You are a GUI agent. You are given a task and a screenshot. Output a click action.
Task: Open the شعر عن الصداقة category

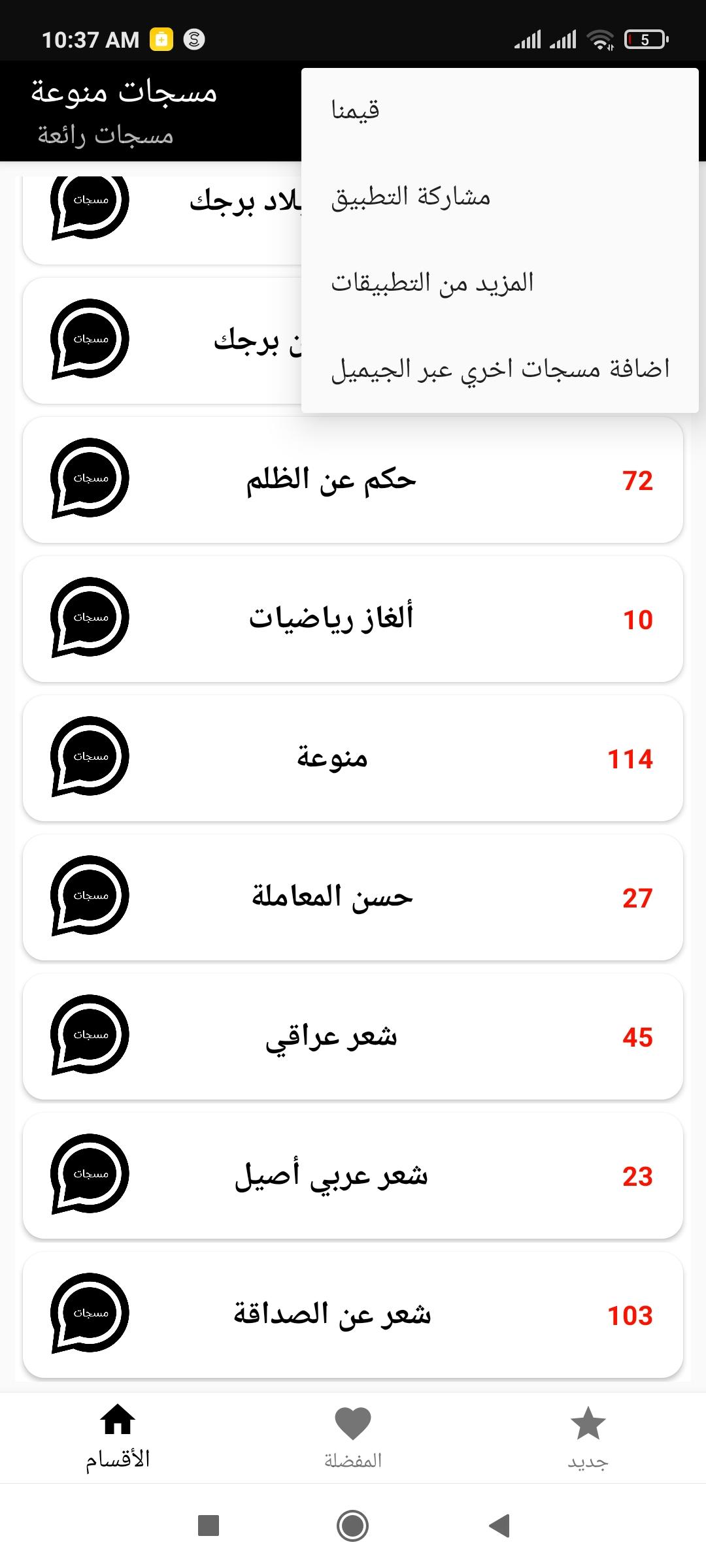point(353,1315)
